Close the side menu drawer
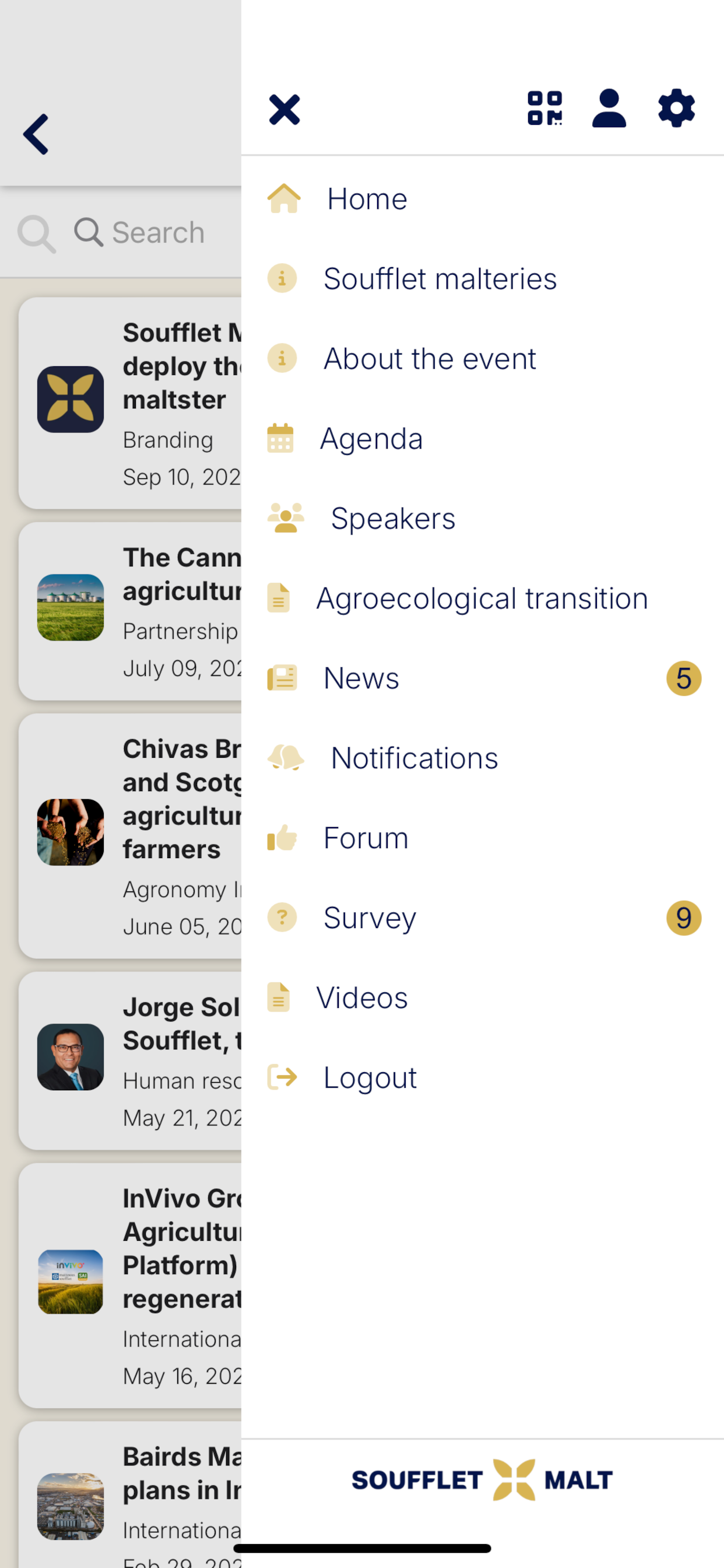Viewport: 724px width, 1568px height. tap(284, 110)
